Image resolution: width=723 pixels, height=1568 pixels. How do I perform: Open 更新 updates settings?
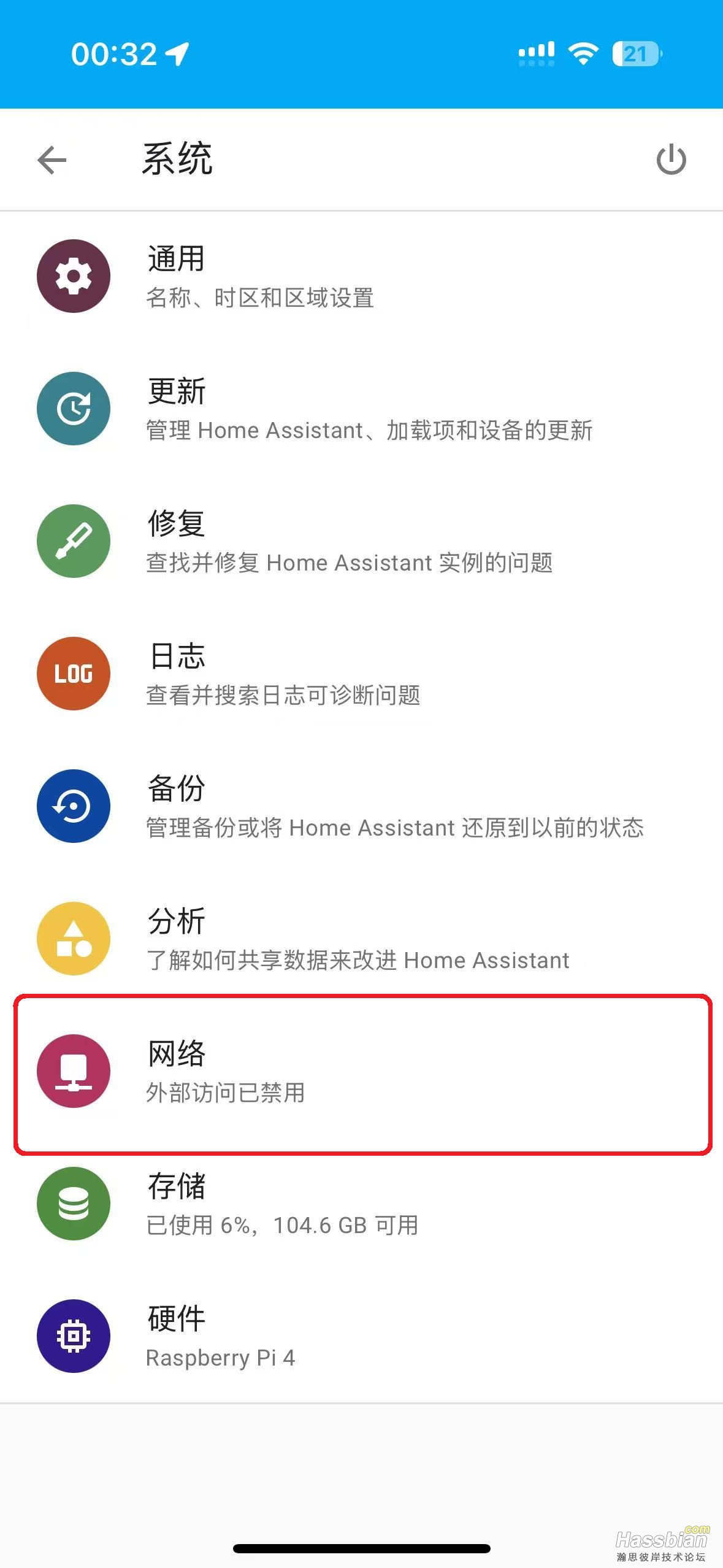click(361, 409)
